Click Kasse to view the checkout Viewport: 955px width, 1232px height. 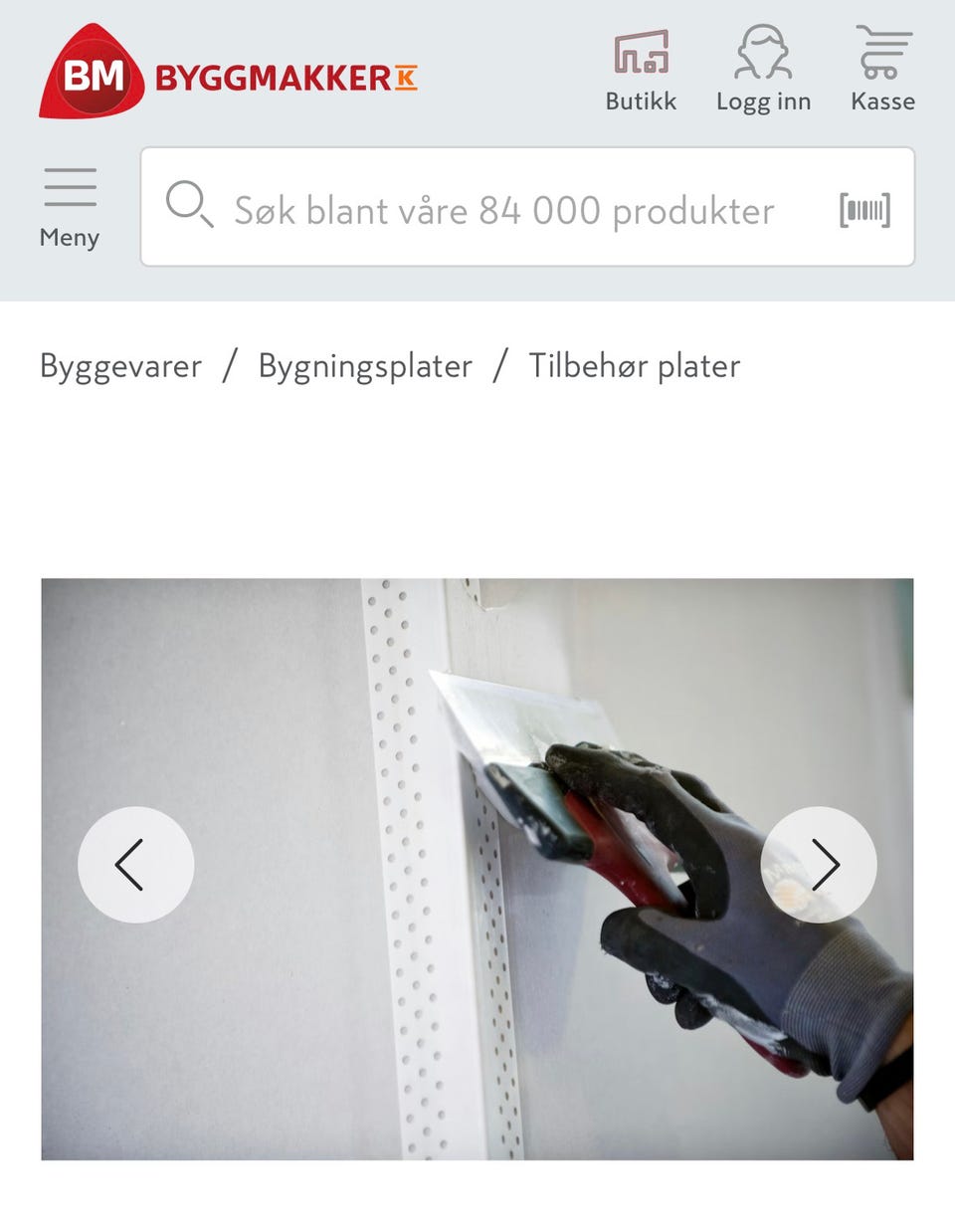click(x=881, y=100)
